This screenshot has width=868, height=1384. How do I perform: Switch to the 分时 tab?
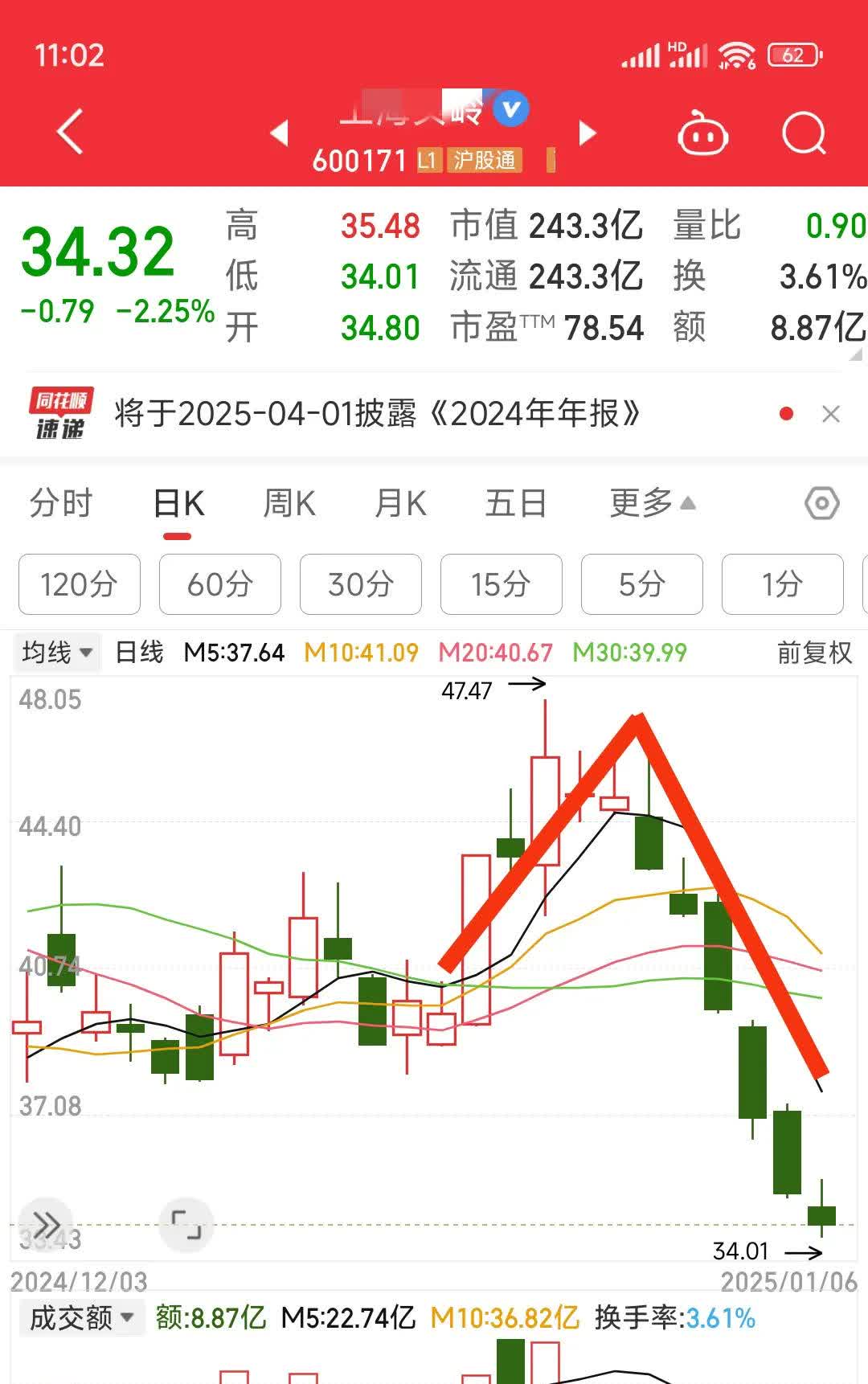61,502
